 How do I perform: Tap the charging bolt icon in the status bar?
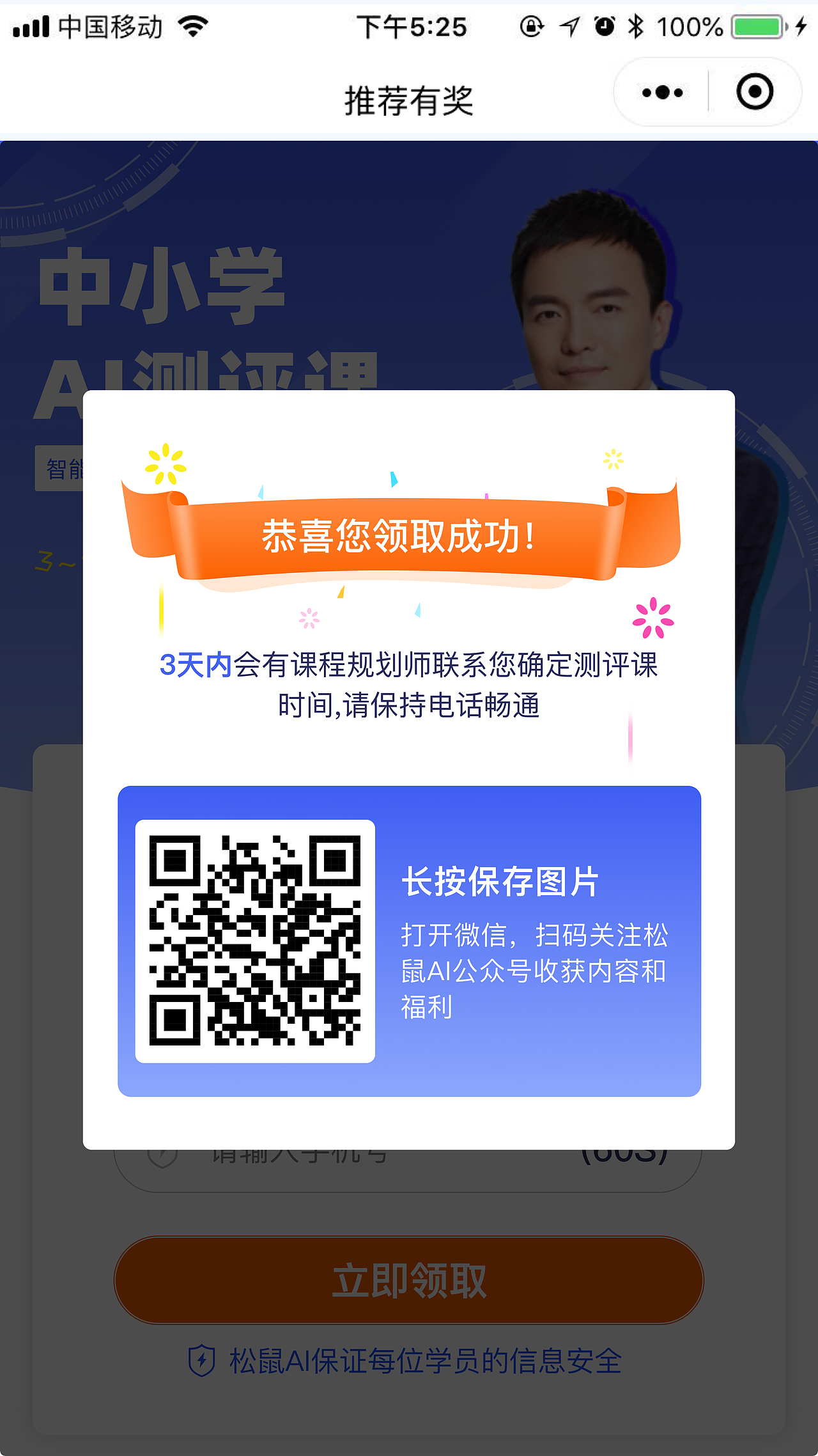pos(801,27)
